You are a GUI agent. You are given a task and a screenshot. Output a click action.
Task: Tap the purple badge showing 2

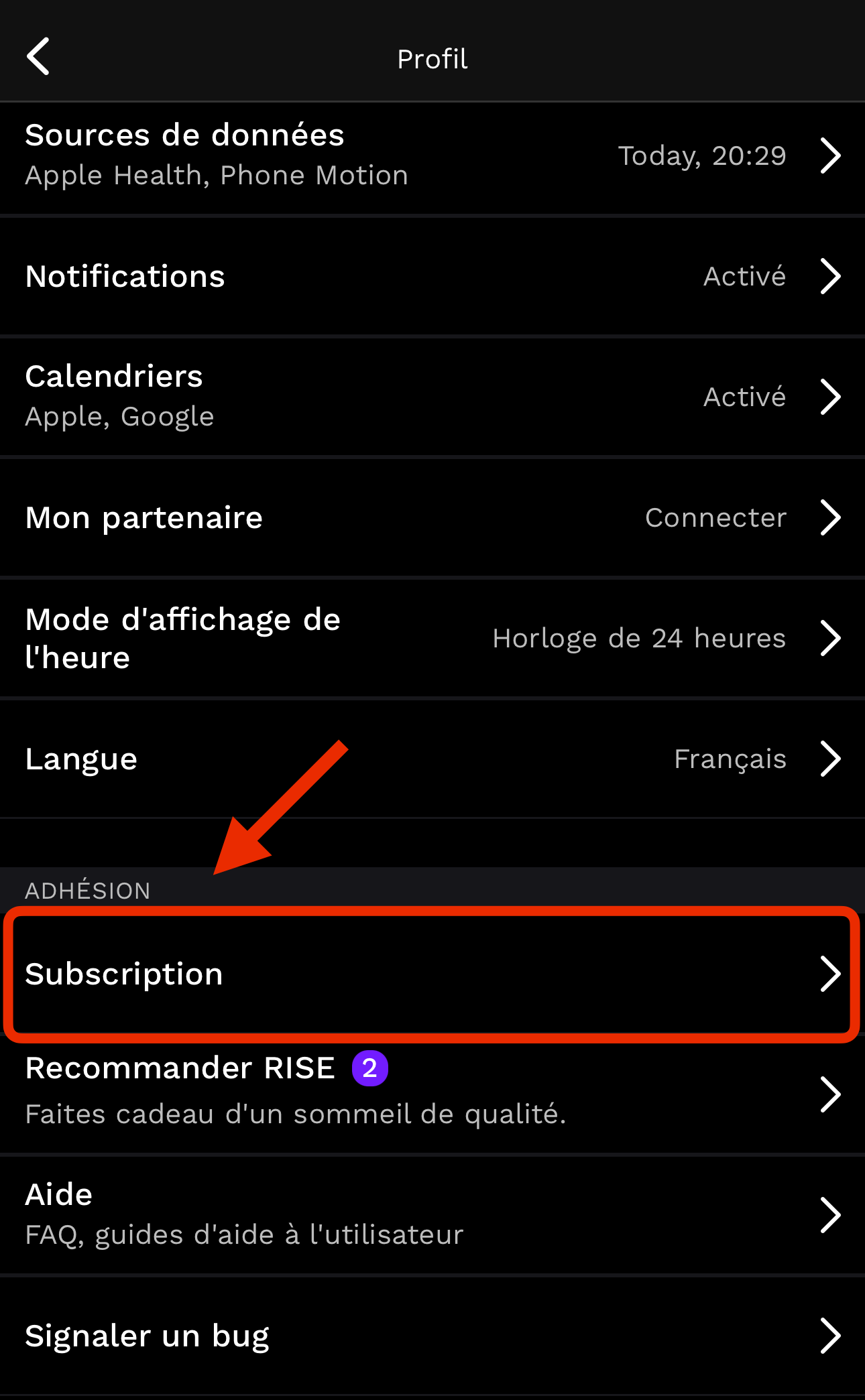369,1068
